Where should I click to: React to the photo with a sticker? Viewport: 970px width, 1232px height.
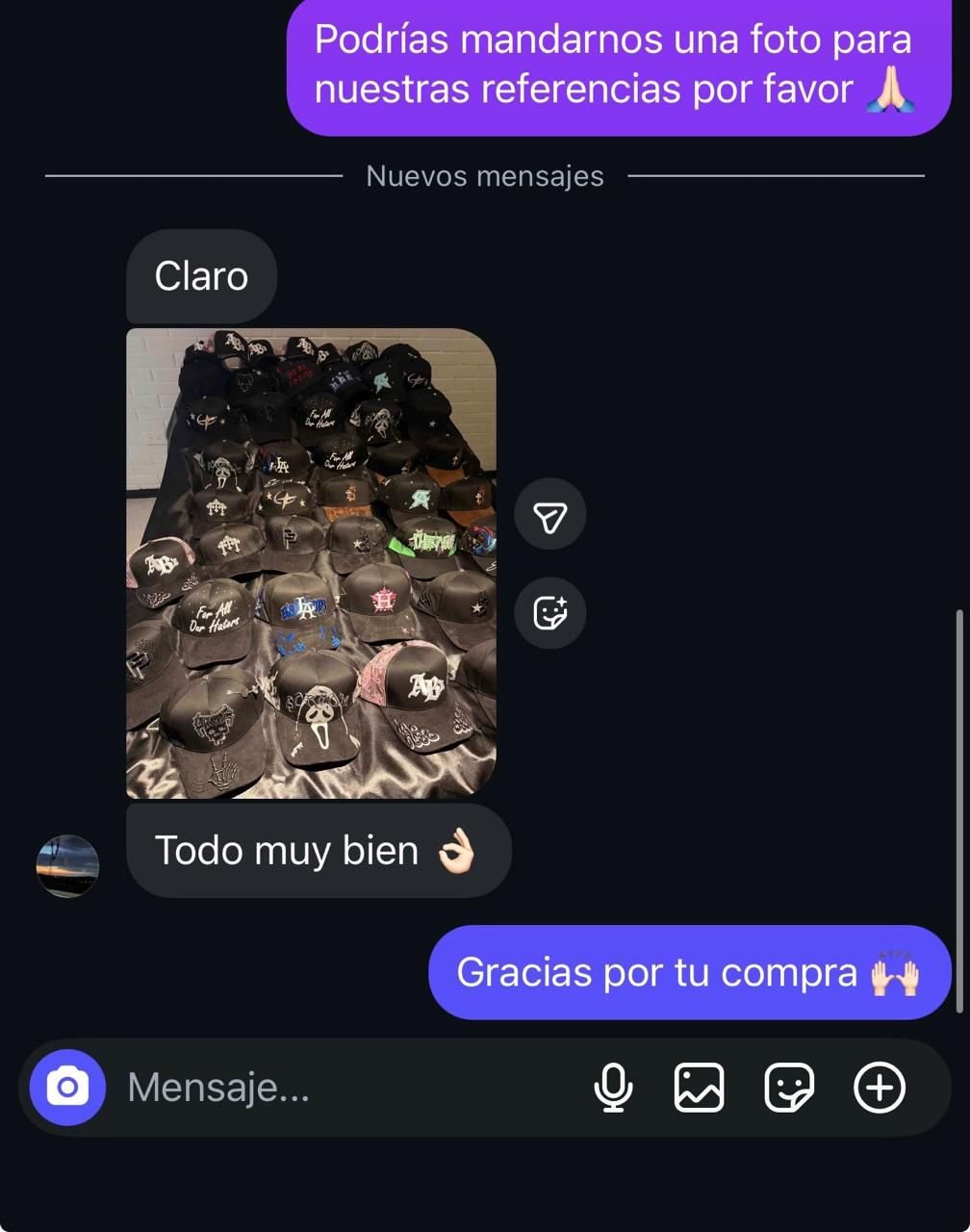point(549,612)
